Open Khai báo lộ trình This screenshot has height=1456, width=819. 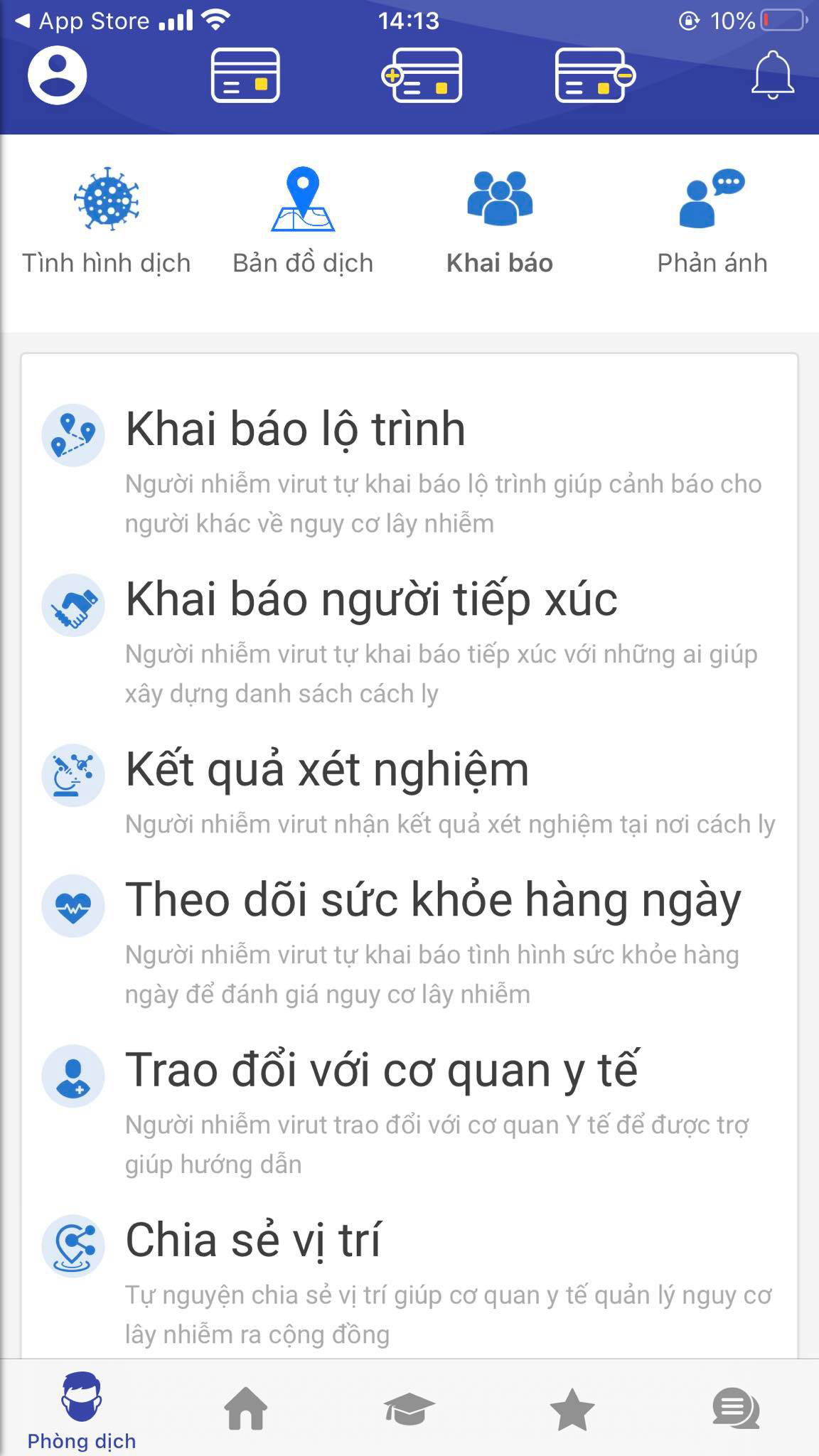pyautogui.click(x=409, y=470)
